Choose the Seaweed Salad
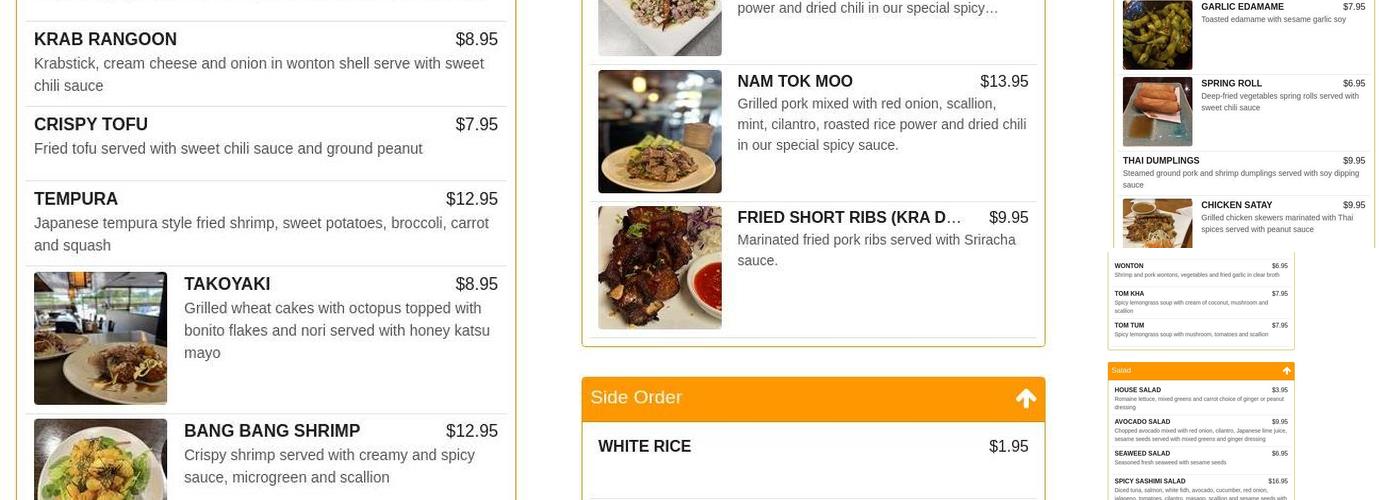 click(1142, 454)
